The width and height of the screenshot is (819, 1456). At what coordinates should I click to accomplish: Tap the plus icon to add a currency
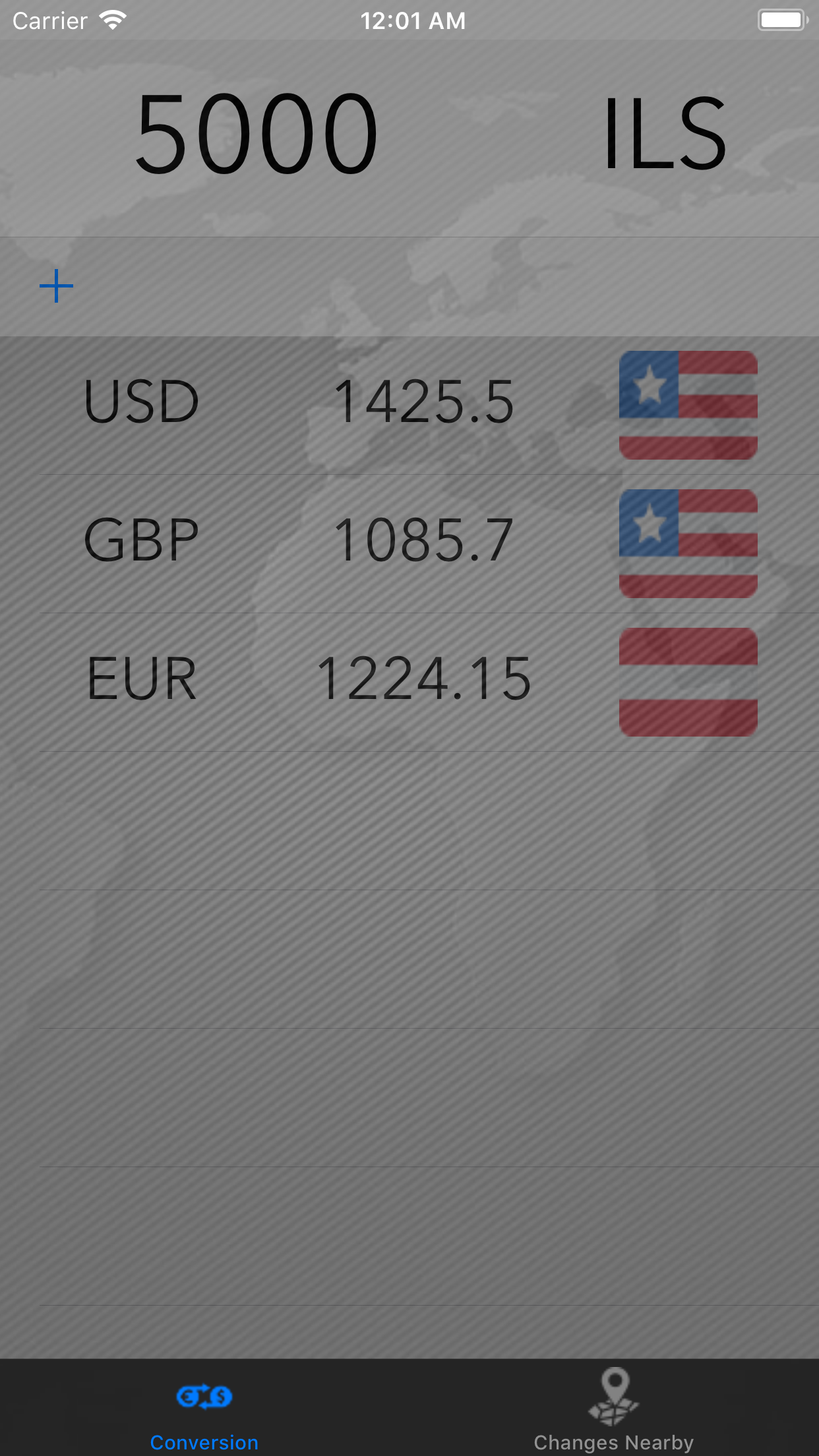pos(57,286)
